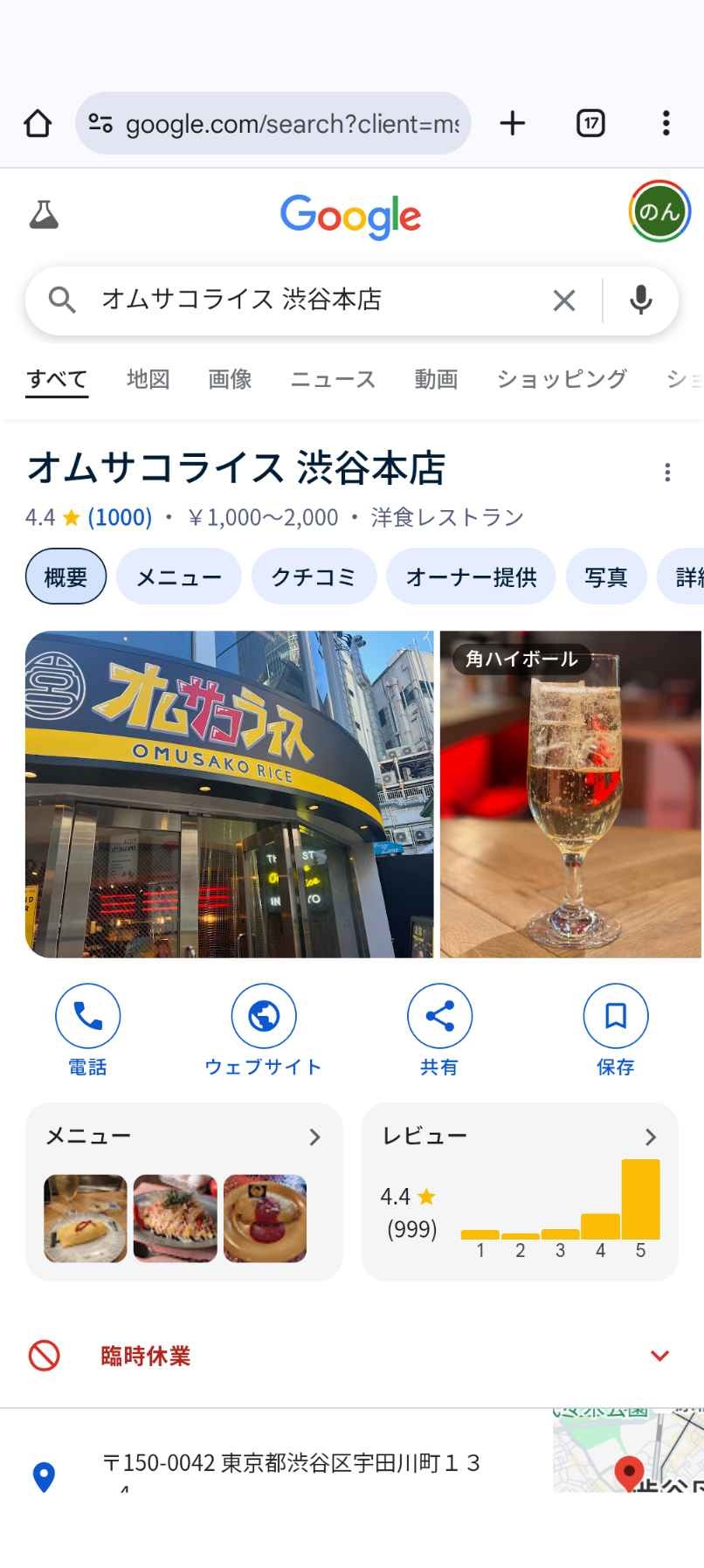Switch to the 画像 tab

[230, 379]
